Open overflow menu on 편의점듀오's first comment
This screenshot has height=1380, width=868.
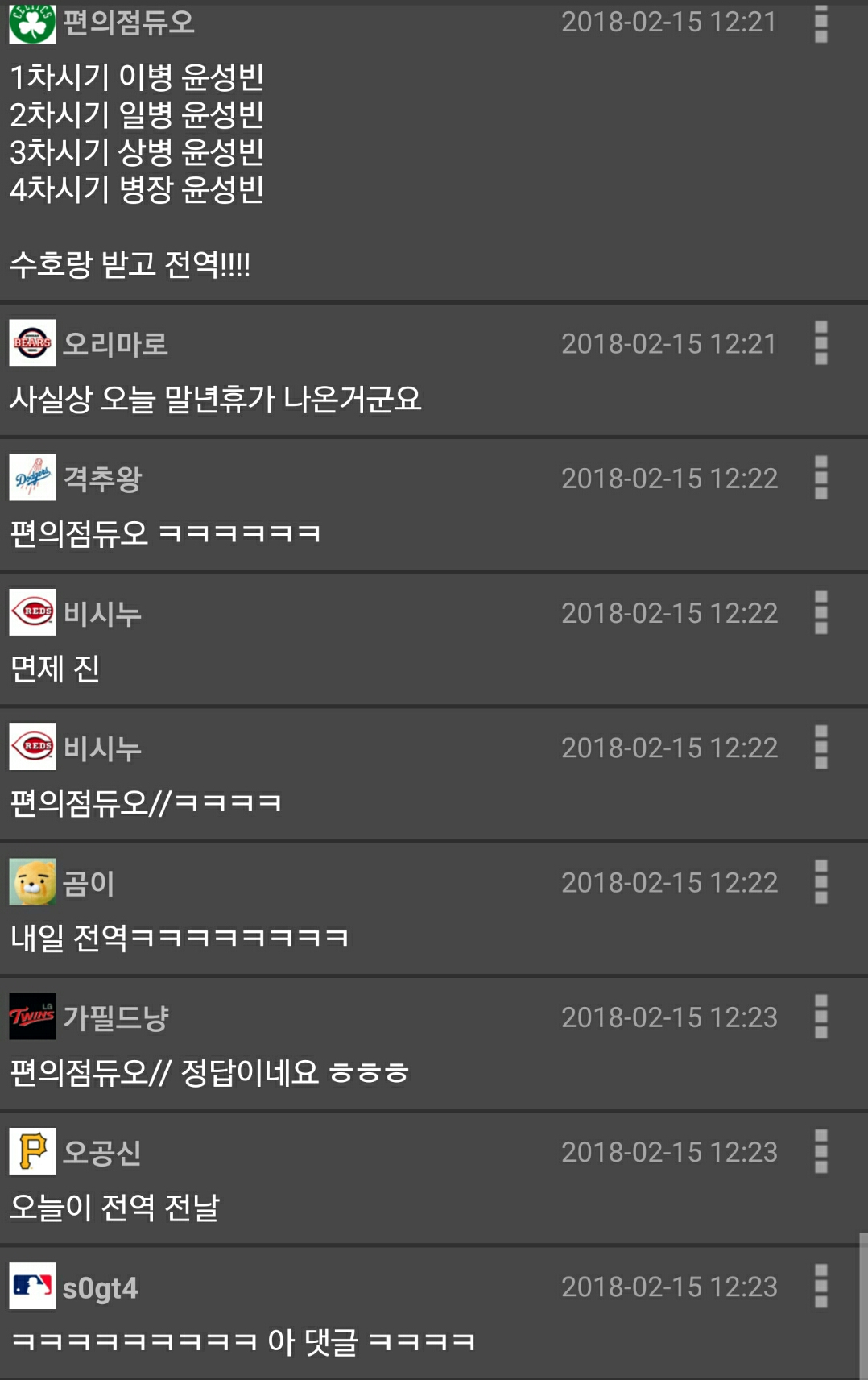click(x=820, y=23)
